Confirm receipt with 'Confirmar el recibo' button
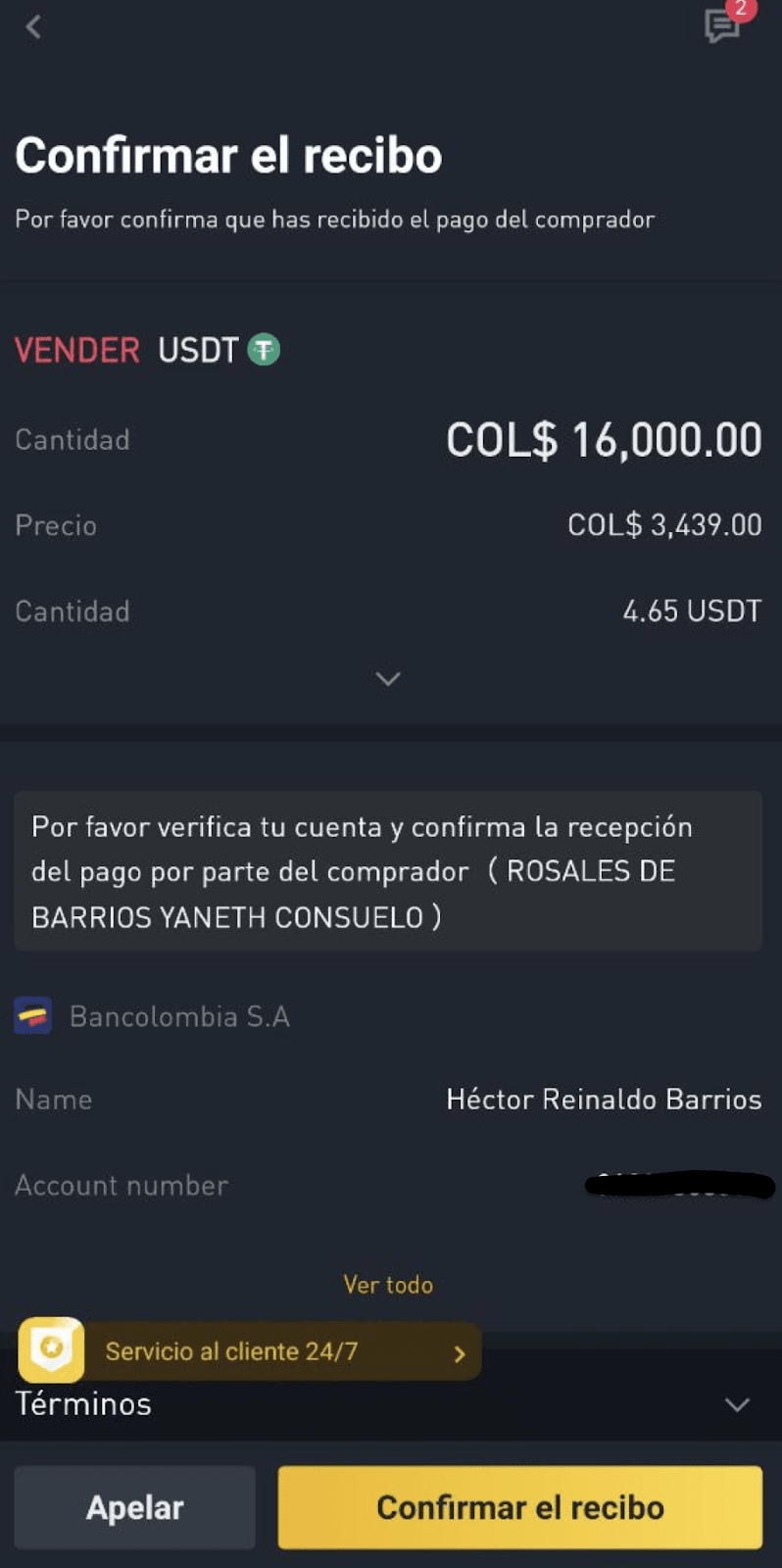Screen dimensions: 782x1568 pos(520,1507)
